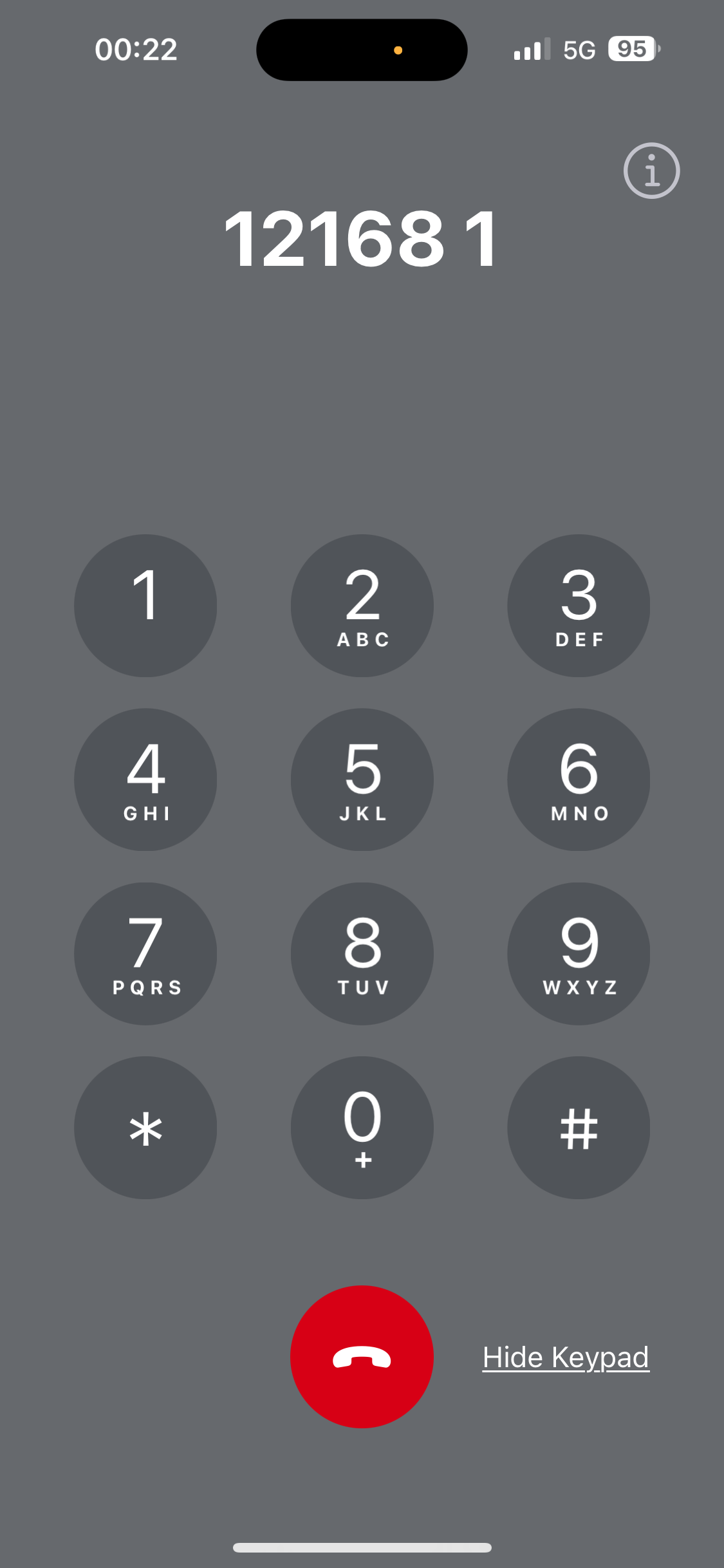Enter digit 9 WXYZ
724x1568 pixels.
(579, 953)
